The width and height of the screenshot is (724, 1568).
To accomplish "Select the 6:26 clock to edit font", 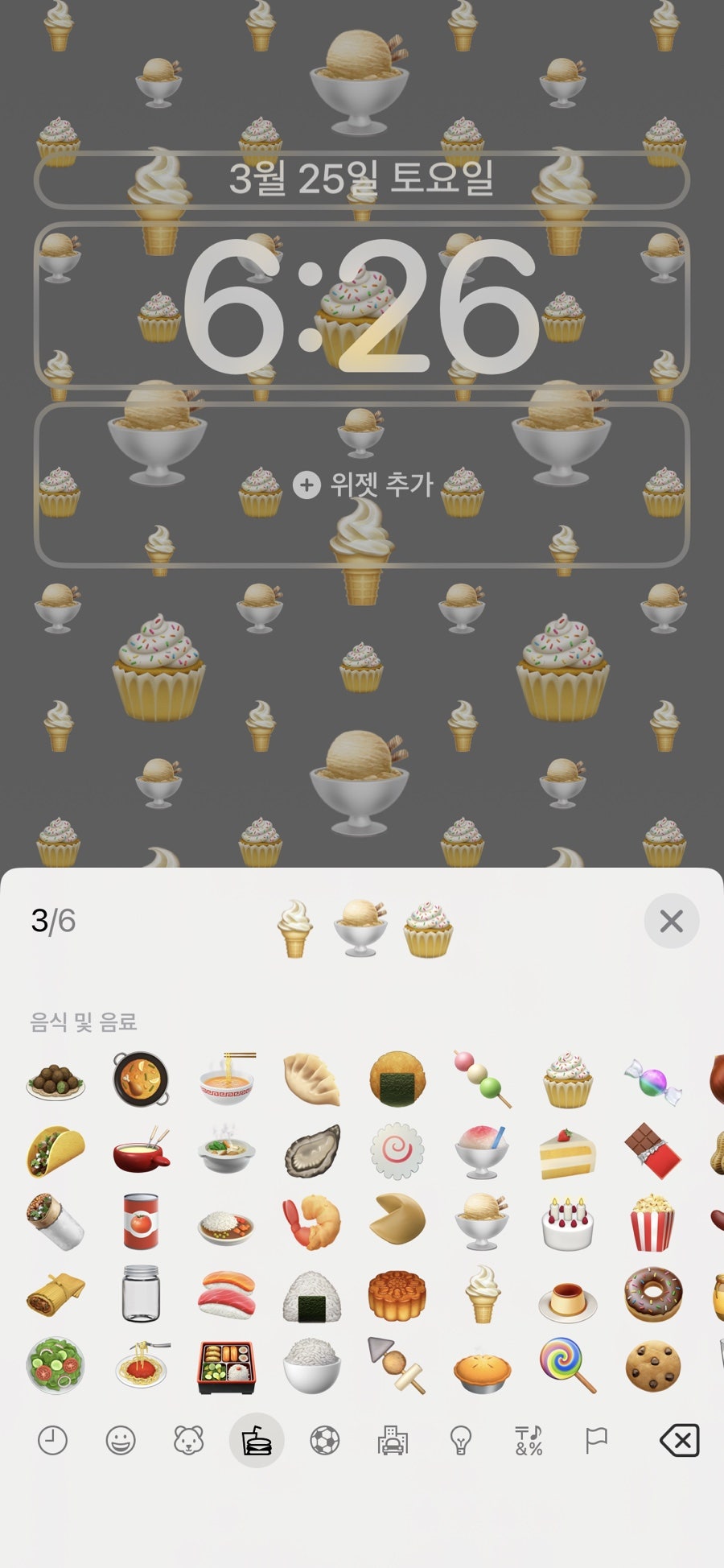I will (362, 306).
